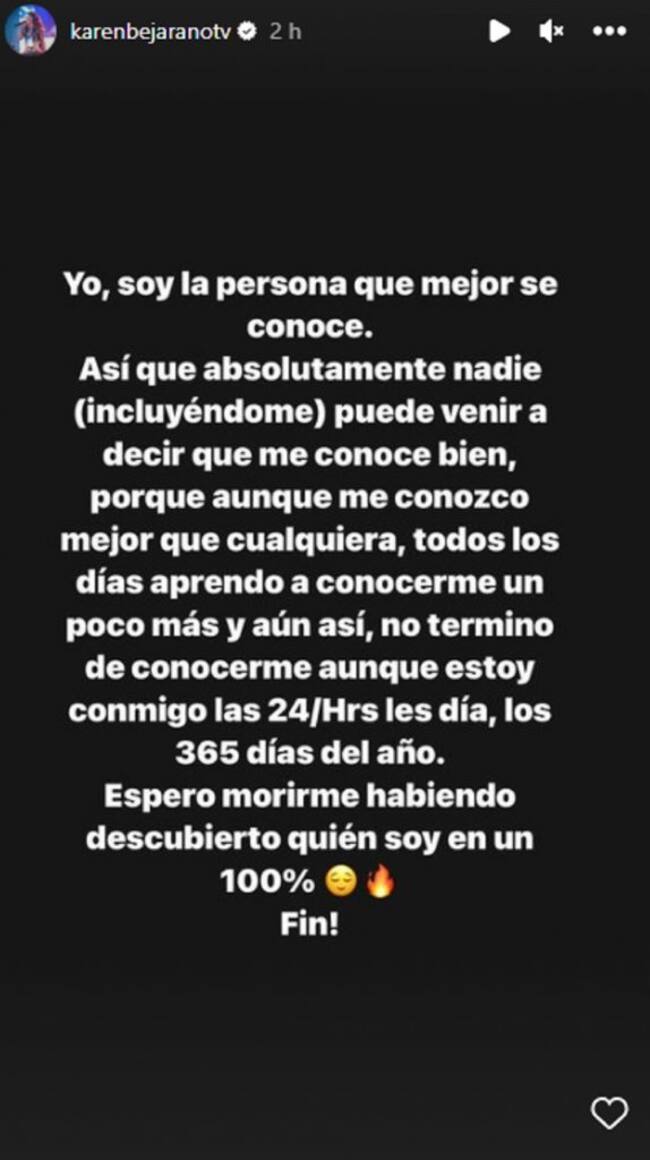Like this story with the heart
650x1160 pixels.
609,1112
